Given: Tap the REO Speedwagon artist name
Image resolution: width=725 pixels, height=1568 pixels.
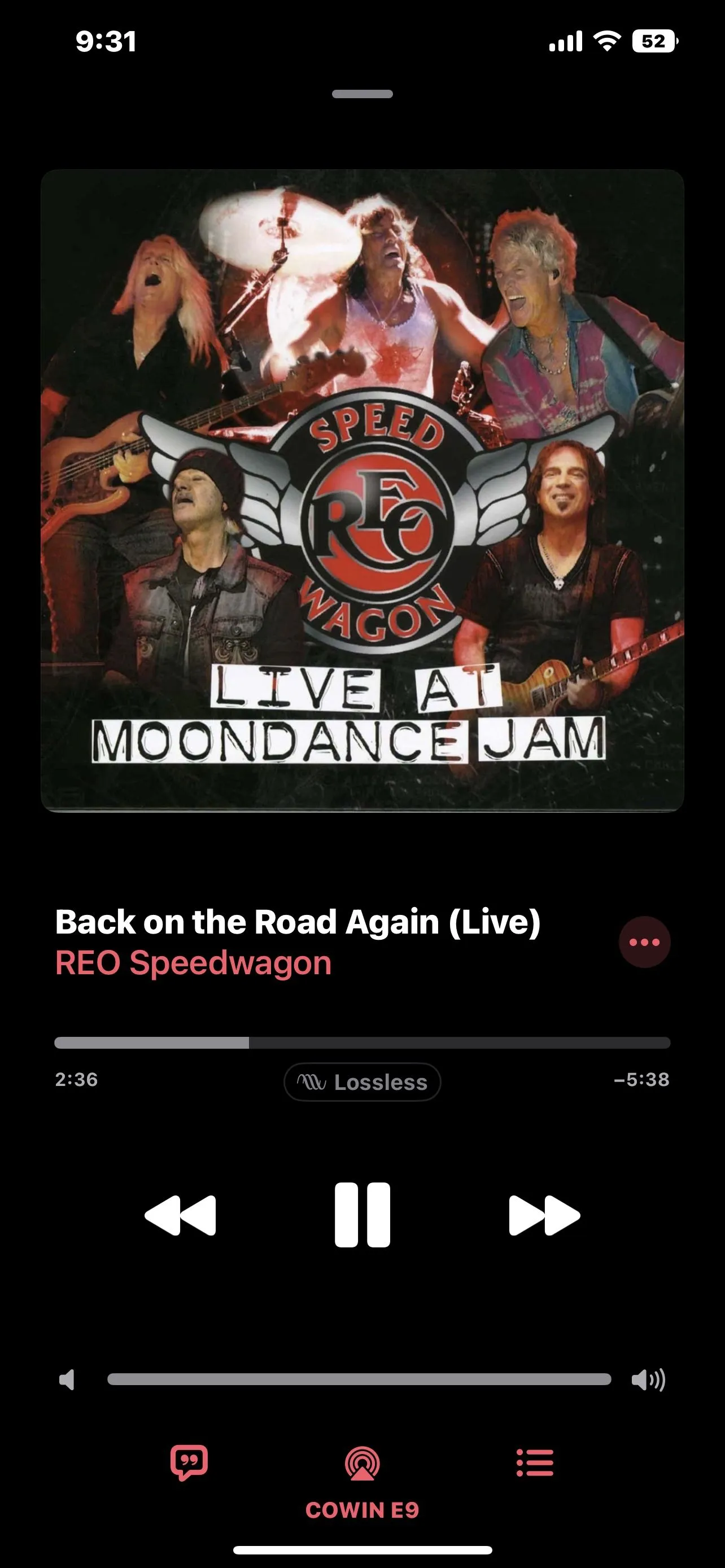Looking at the screenshot, I should click(x=194, y=963).
